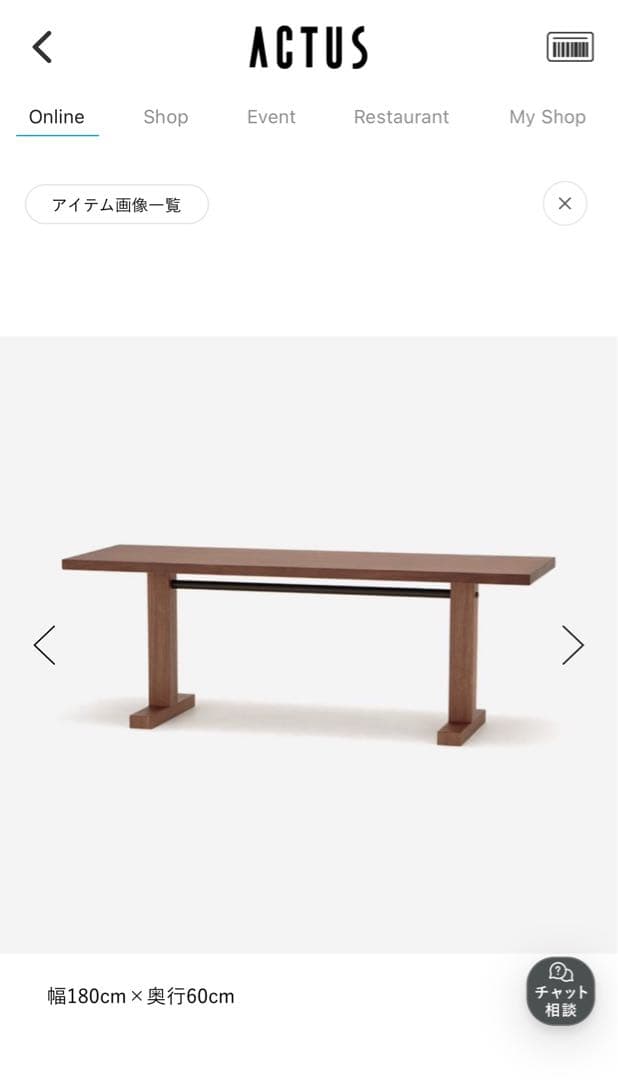Switch to the Restaurant tab
Screen dimensions: 618x1080
tap(401, 117)
